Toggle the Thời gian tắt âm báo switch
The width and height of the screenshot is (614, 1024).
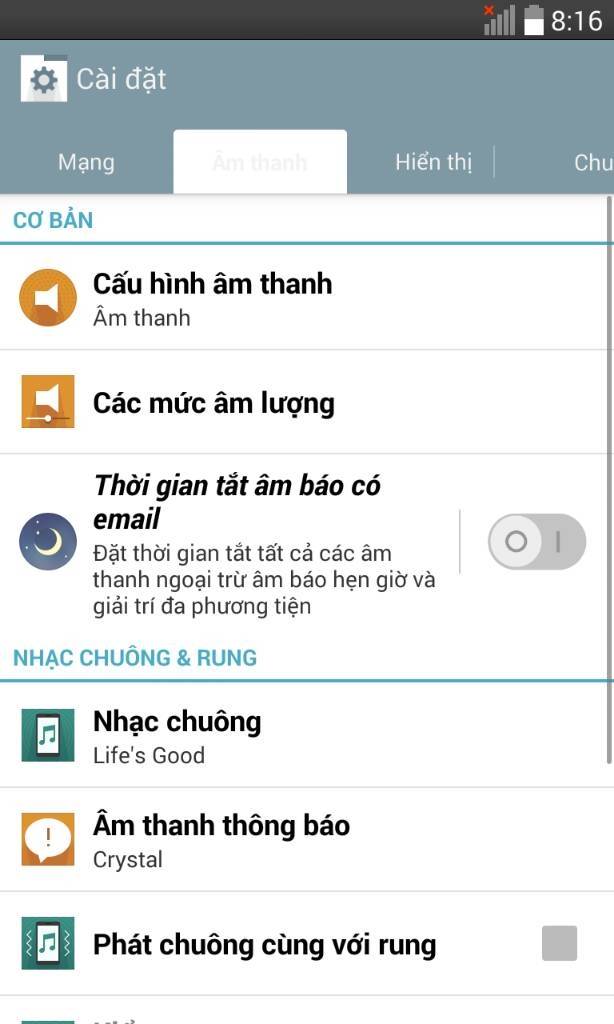(x=536, y=542)
